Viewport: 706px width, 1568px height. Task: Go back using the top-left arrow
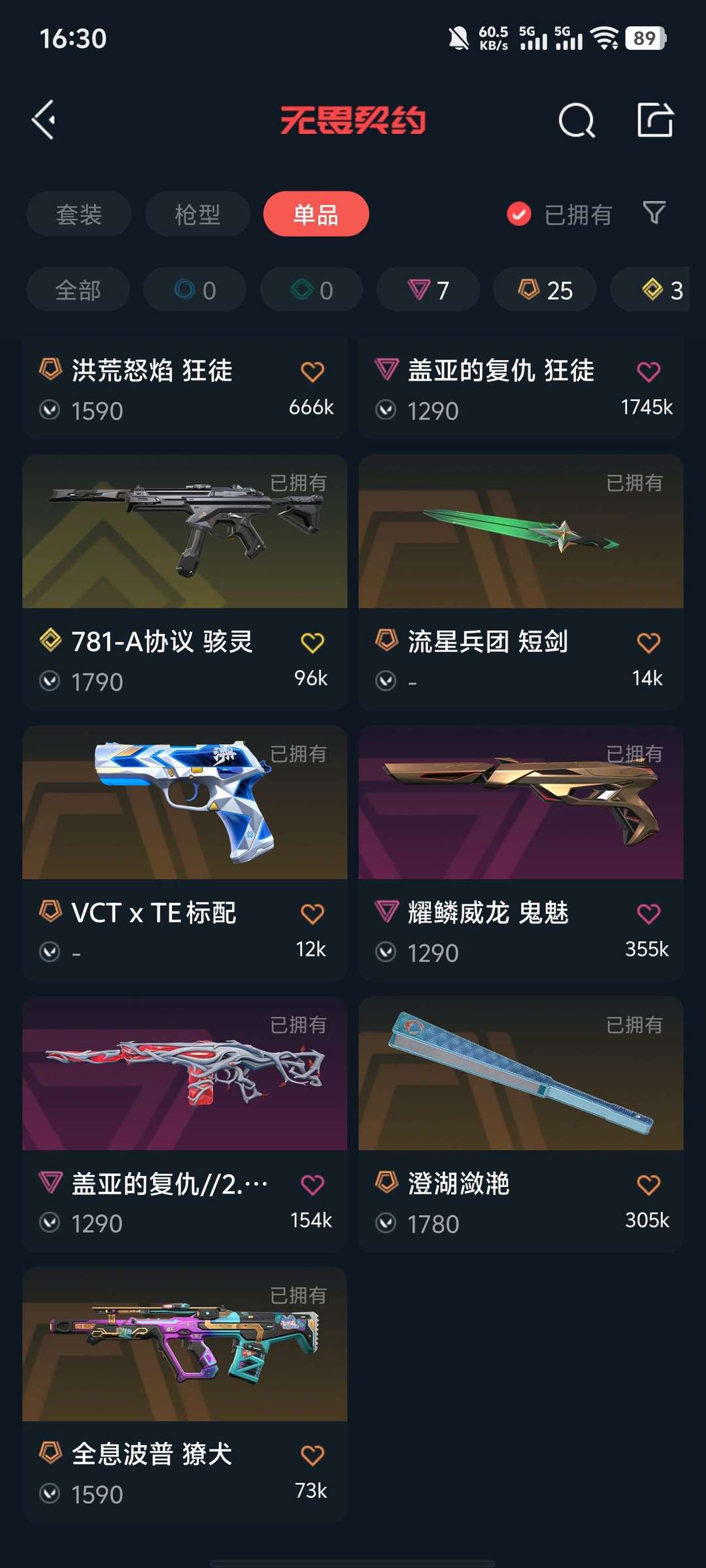44,120
